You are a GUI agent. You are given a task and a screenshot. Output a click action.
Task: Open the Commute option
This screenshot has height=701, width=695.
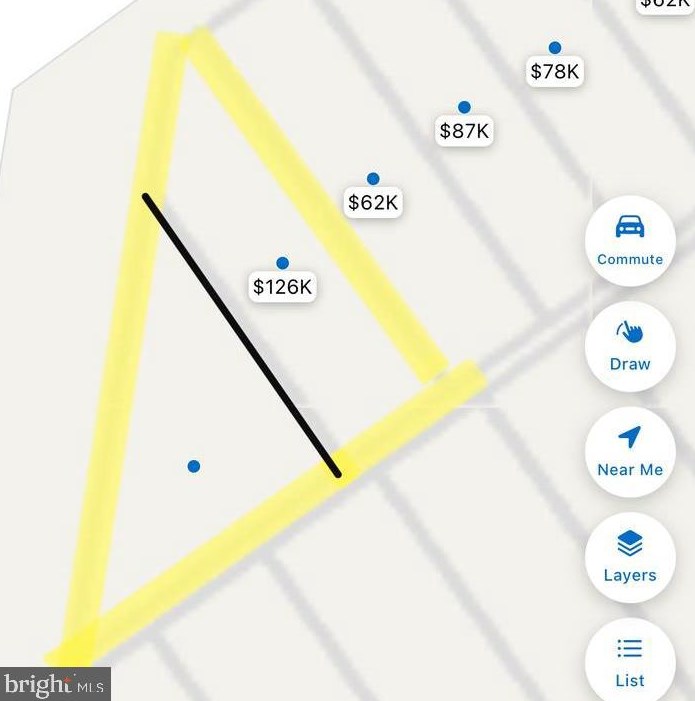[630, 240]
